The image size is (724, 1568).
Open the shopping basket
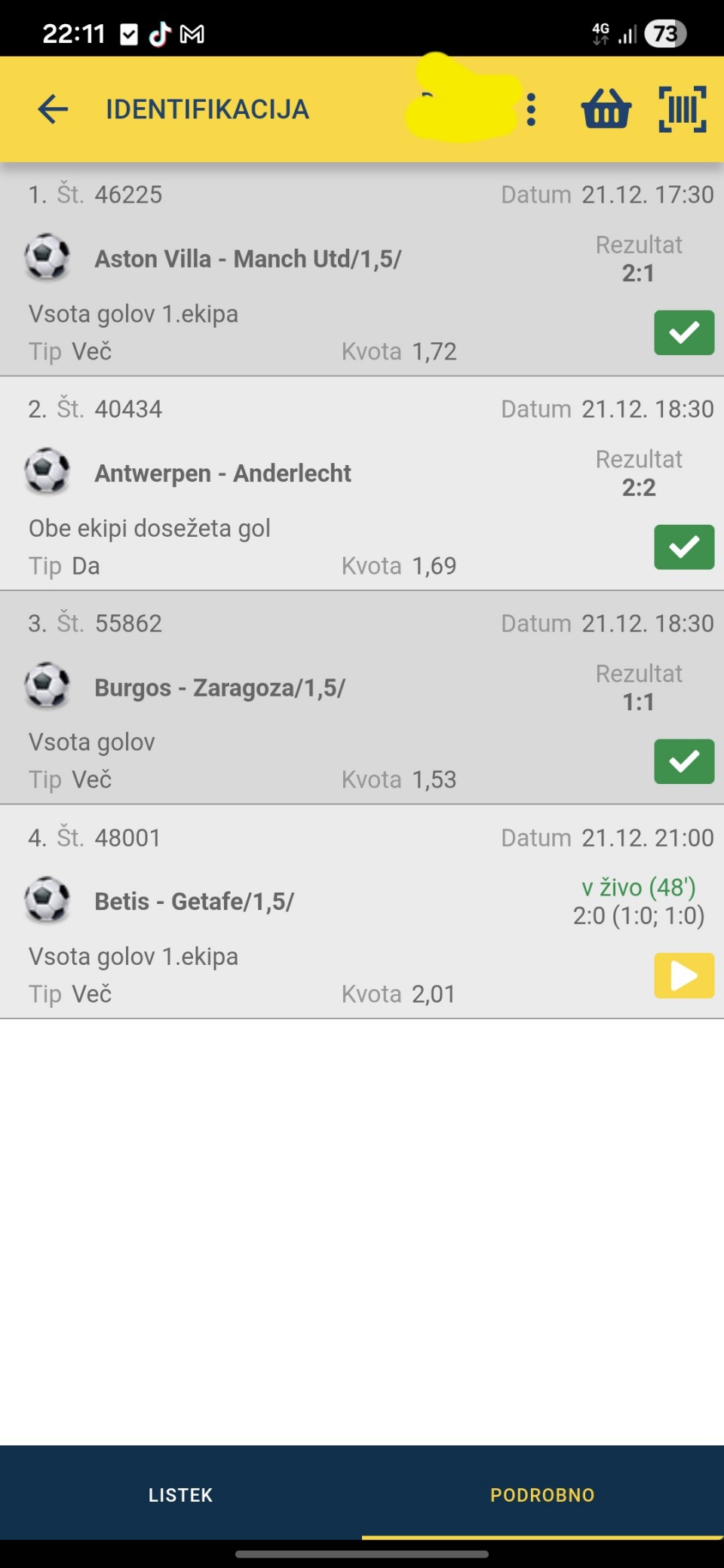(x=606, y=109)
